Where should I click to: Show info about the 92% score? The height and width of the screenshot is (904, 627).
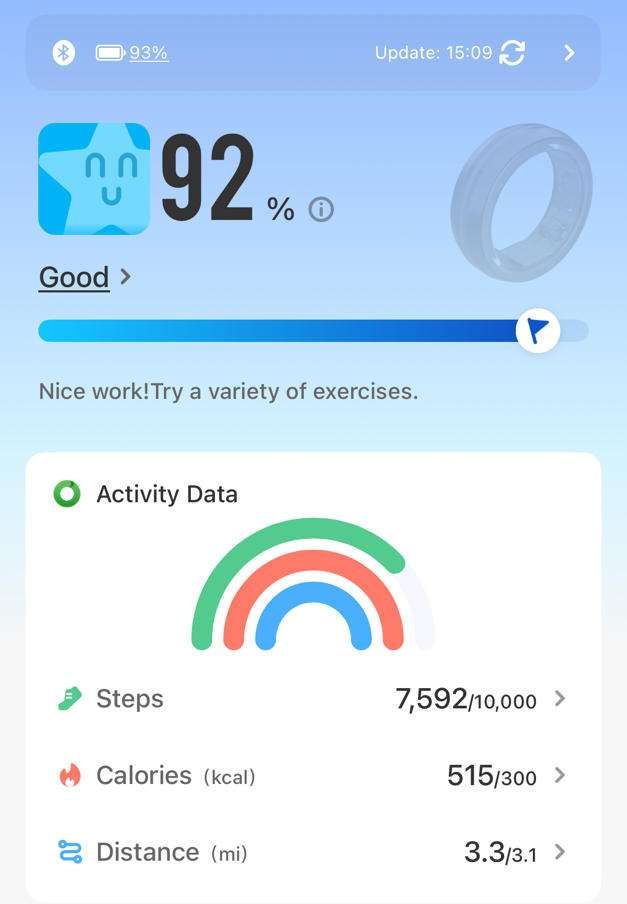pos(321,210)
